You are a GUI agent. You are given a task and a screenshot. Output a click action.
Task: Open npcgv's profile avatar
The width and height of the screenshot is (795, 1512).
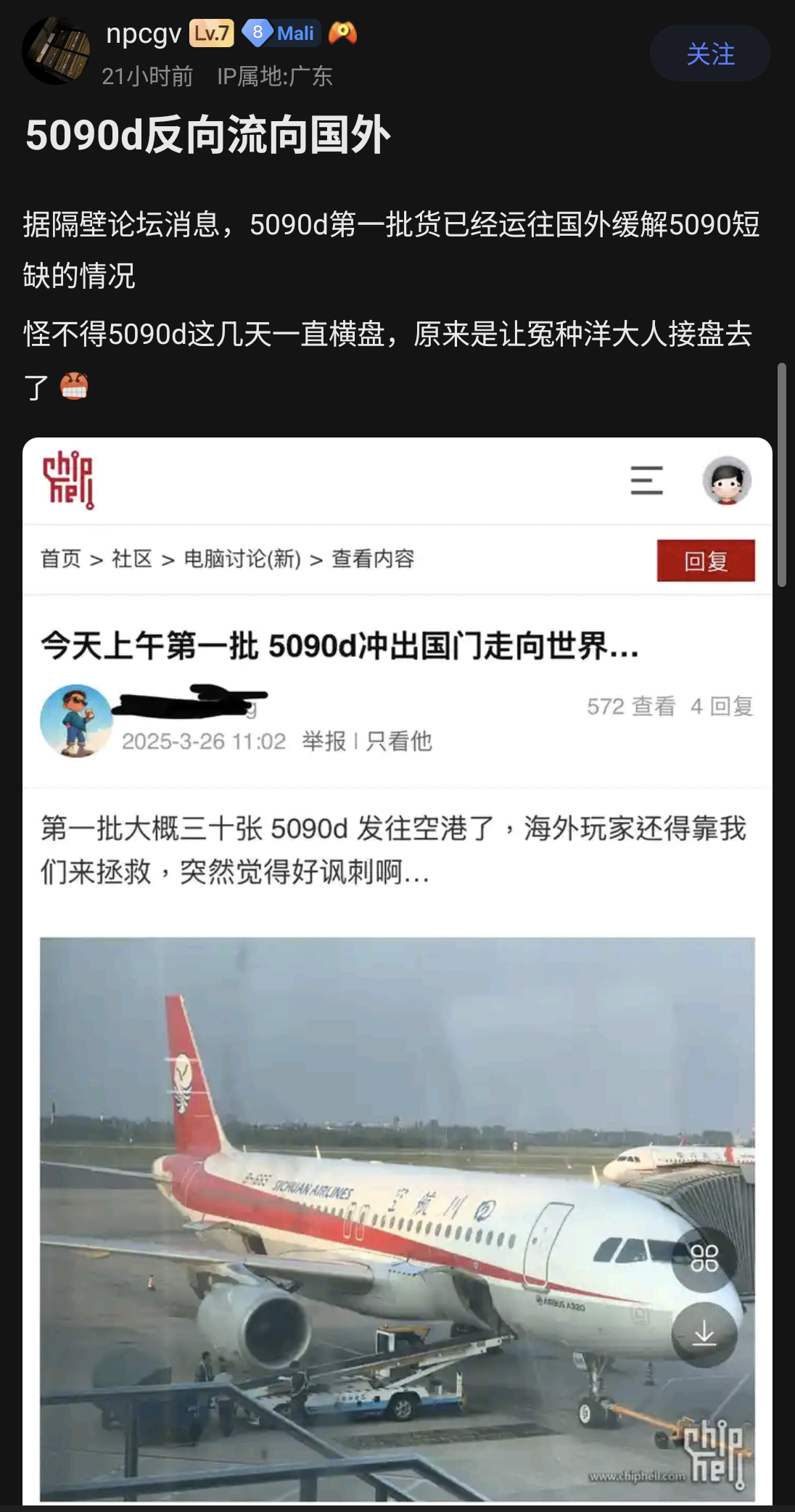pos(56,52)
